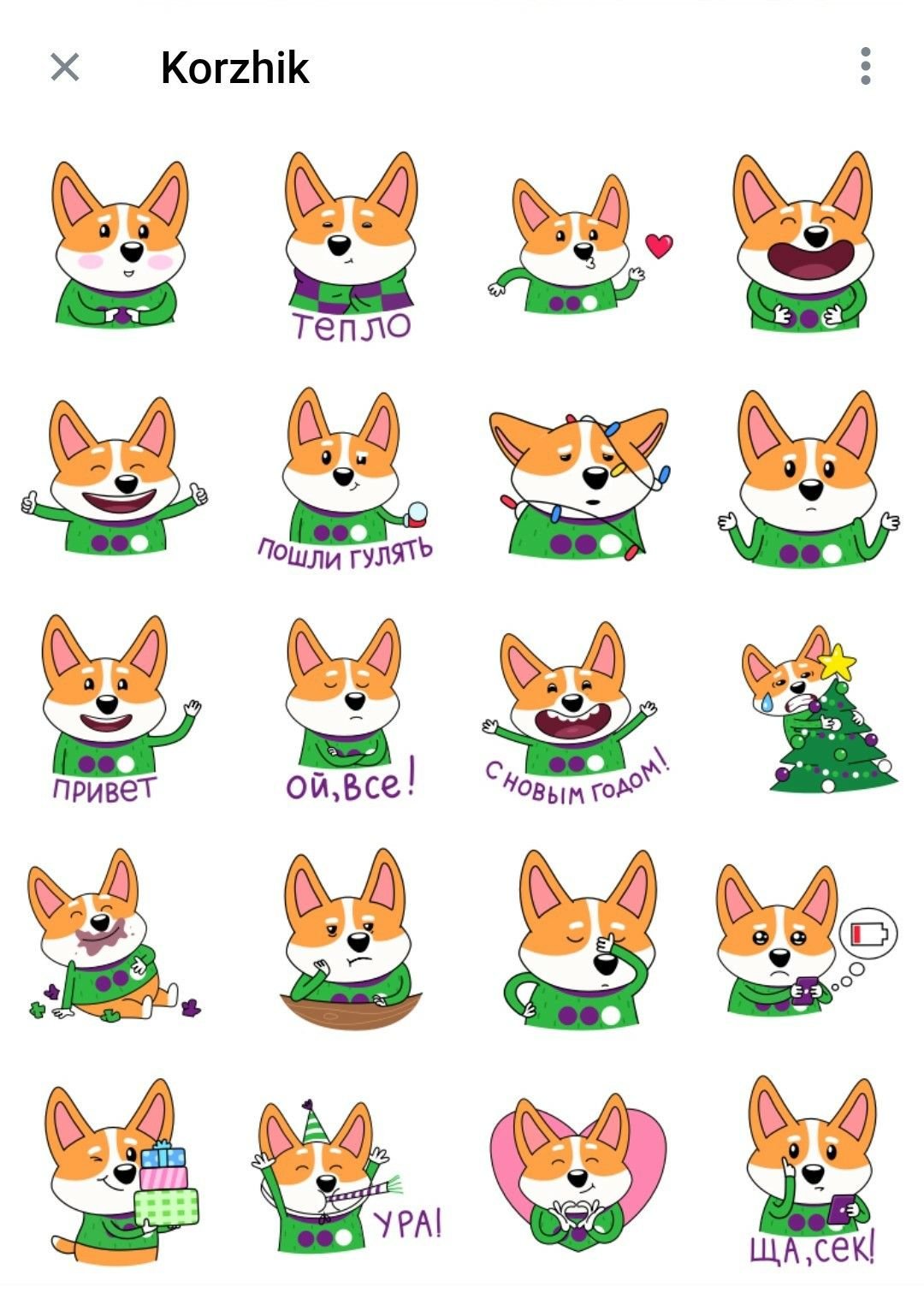This screenshot has width=924, height=1299.
Task: Pick the 'пошли гулять' sticker
Action: coord(346,479)
